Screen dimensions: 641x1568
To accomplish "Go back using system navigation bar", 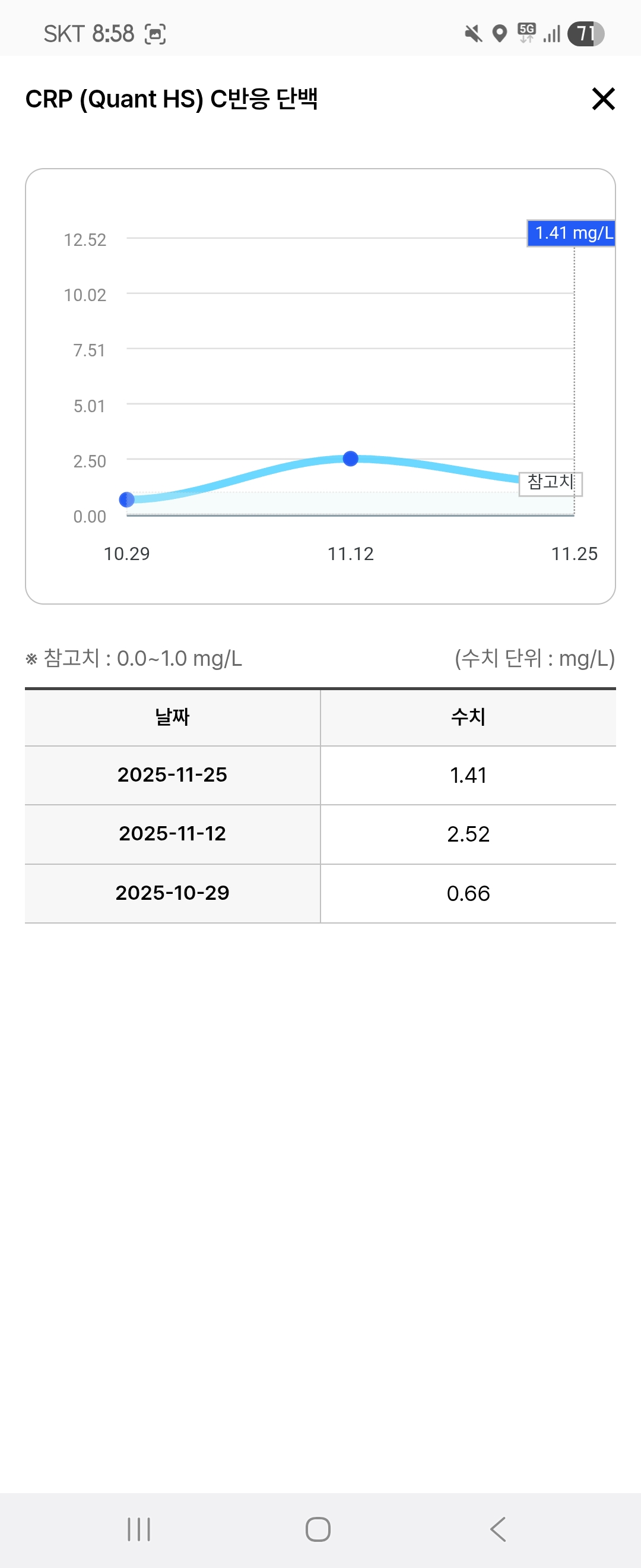I will click(x=498, y=1528).
